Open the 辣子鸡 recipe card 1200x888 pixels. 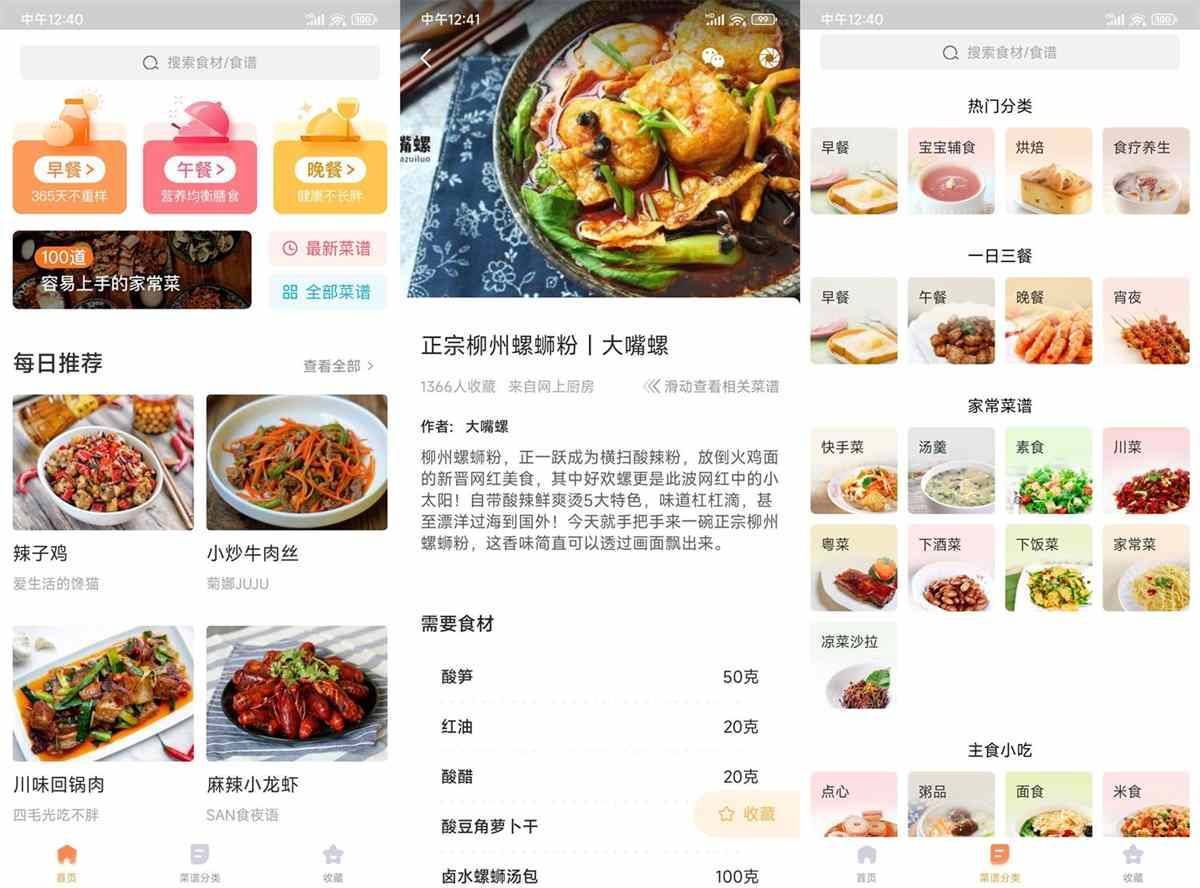[103, 463]
